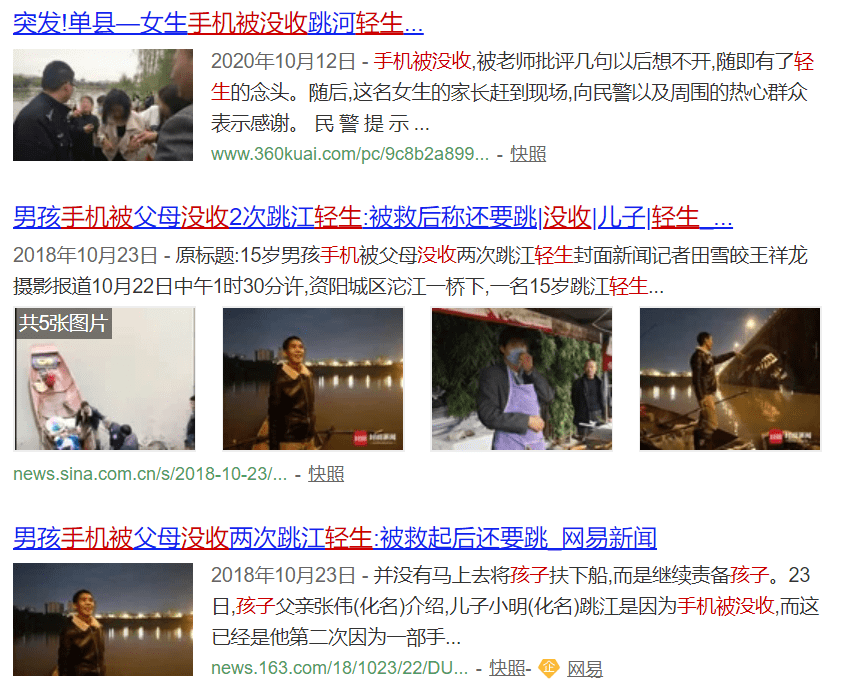View 快照 of the news.163.com result
This screenshot has height=694, width=847.
pos(507,668)
